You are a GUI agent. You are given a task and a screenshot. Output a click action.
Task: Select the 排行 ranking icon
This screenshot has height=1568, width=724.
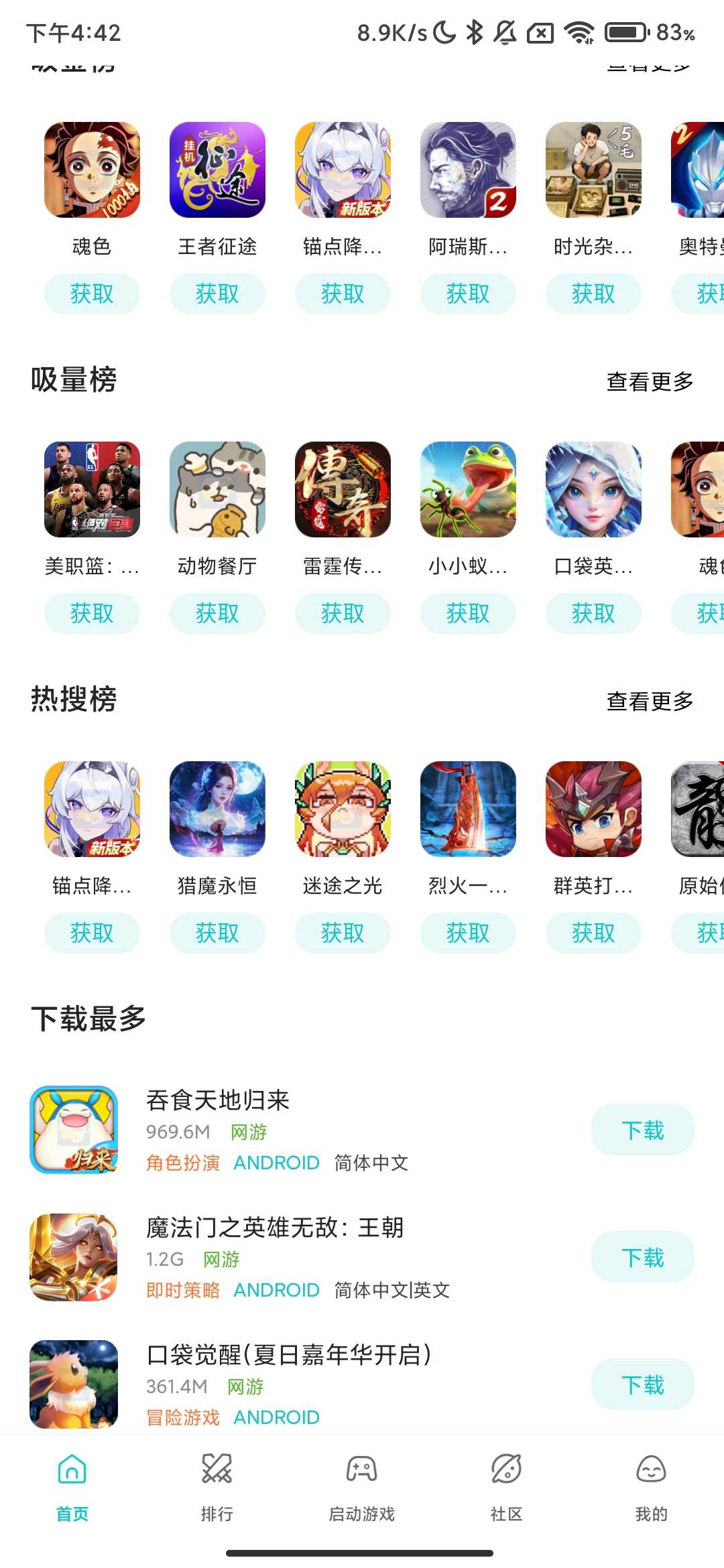click(x=217, y=1469)
